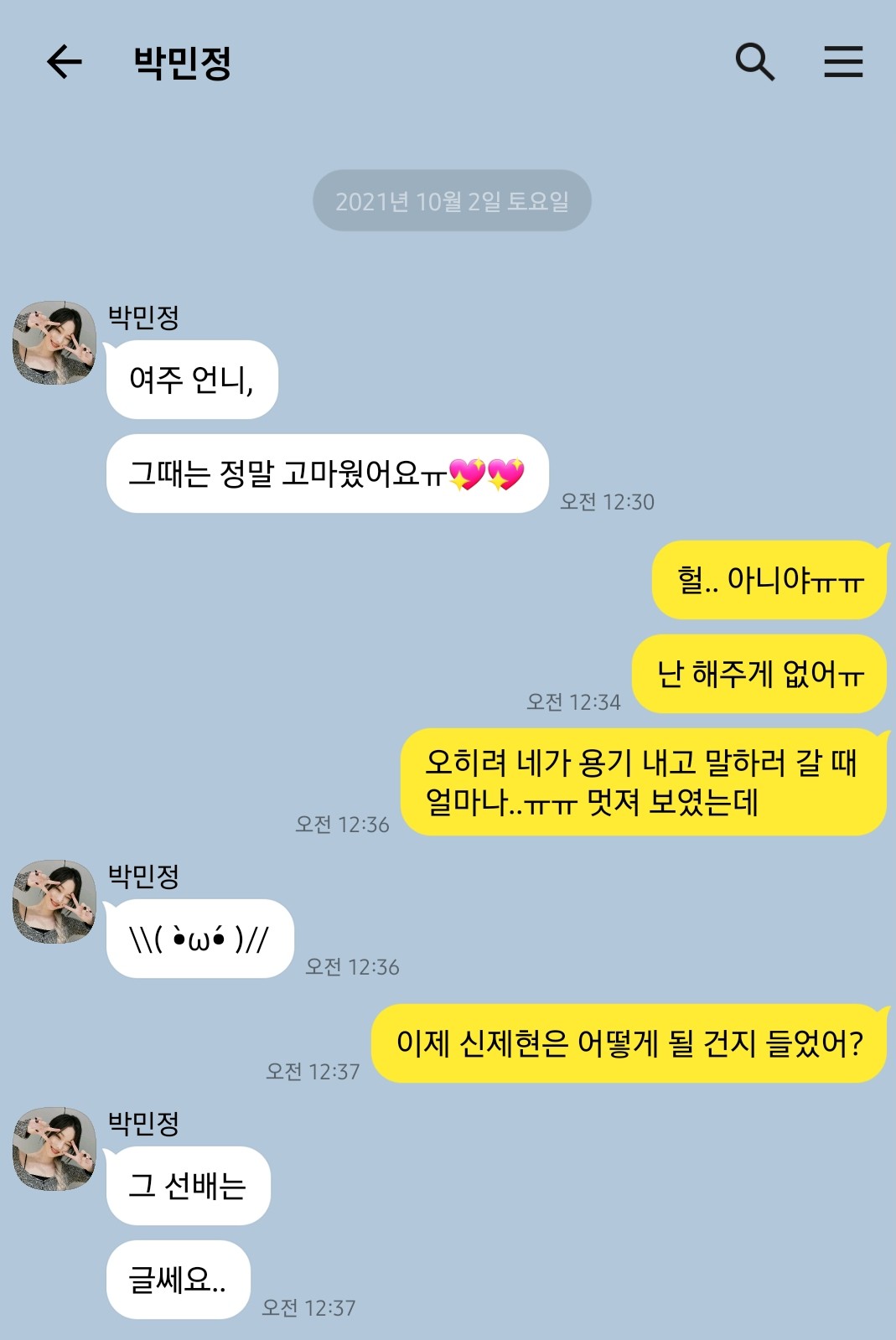
Task: View 박민정's profile picture beside '그 선배는'
Action: (54, 1149)
